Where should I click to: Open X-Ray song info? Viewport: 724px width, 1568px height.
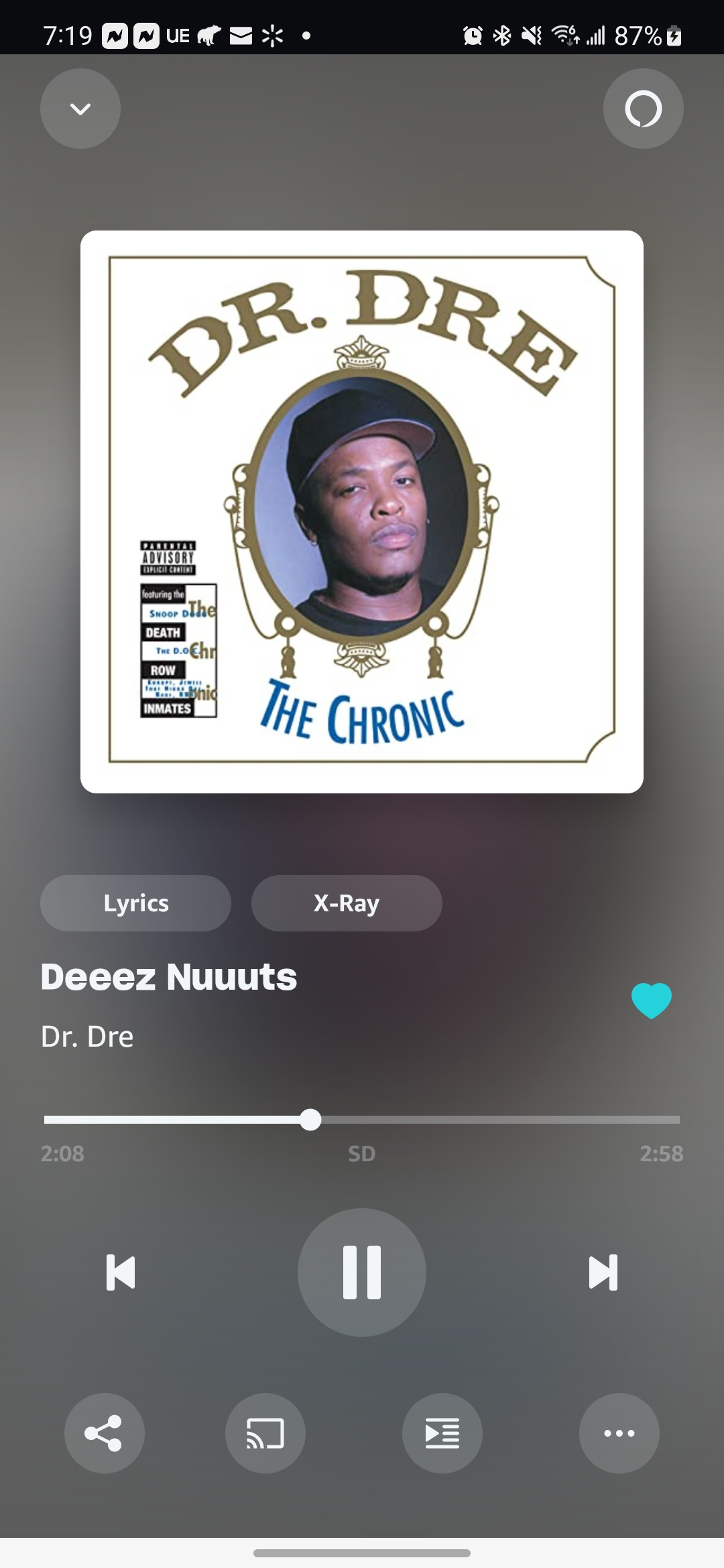[347, 903]
